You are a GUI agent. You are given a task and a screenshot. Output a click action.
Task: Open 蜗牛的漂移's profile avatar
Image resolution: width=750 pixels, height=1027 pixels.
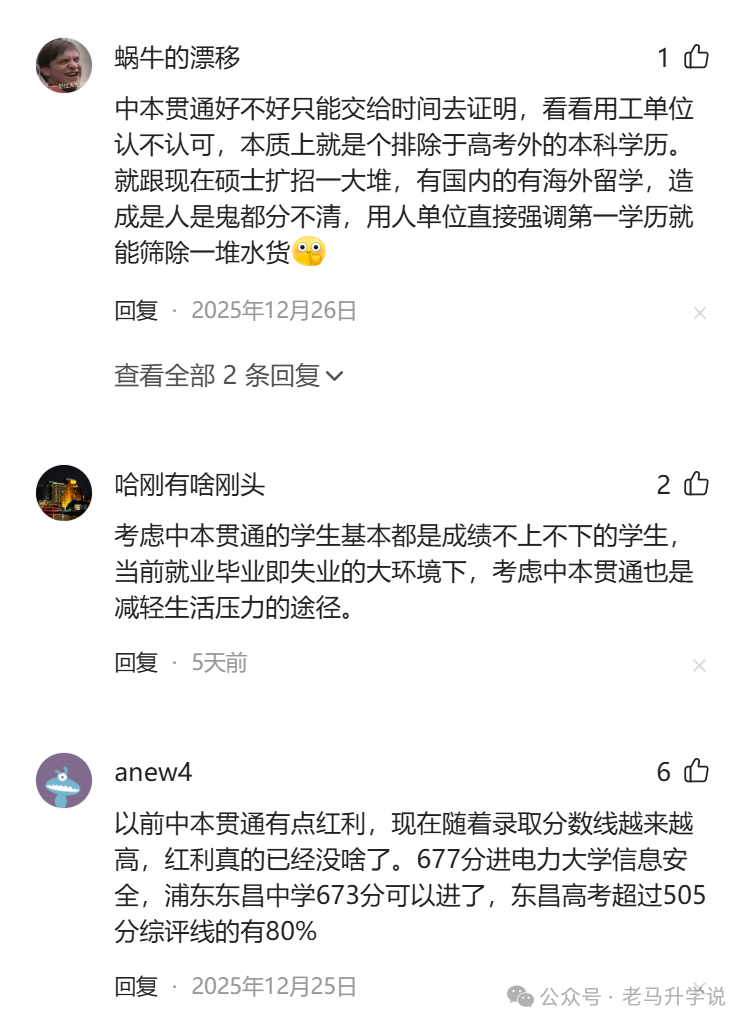pos(64,66)
